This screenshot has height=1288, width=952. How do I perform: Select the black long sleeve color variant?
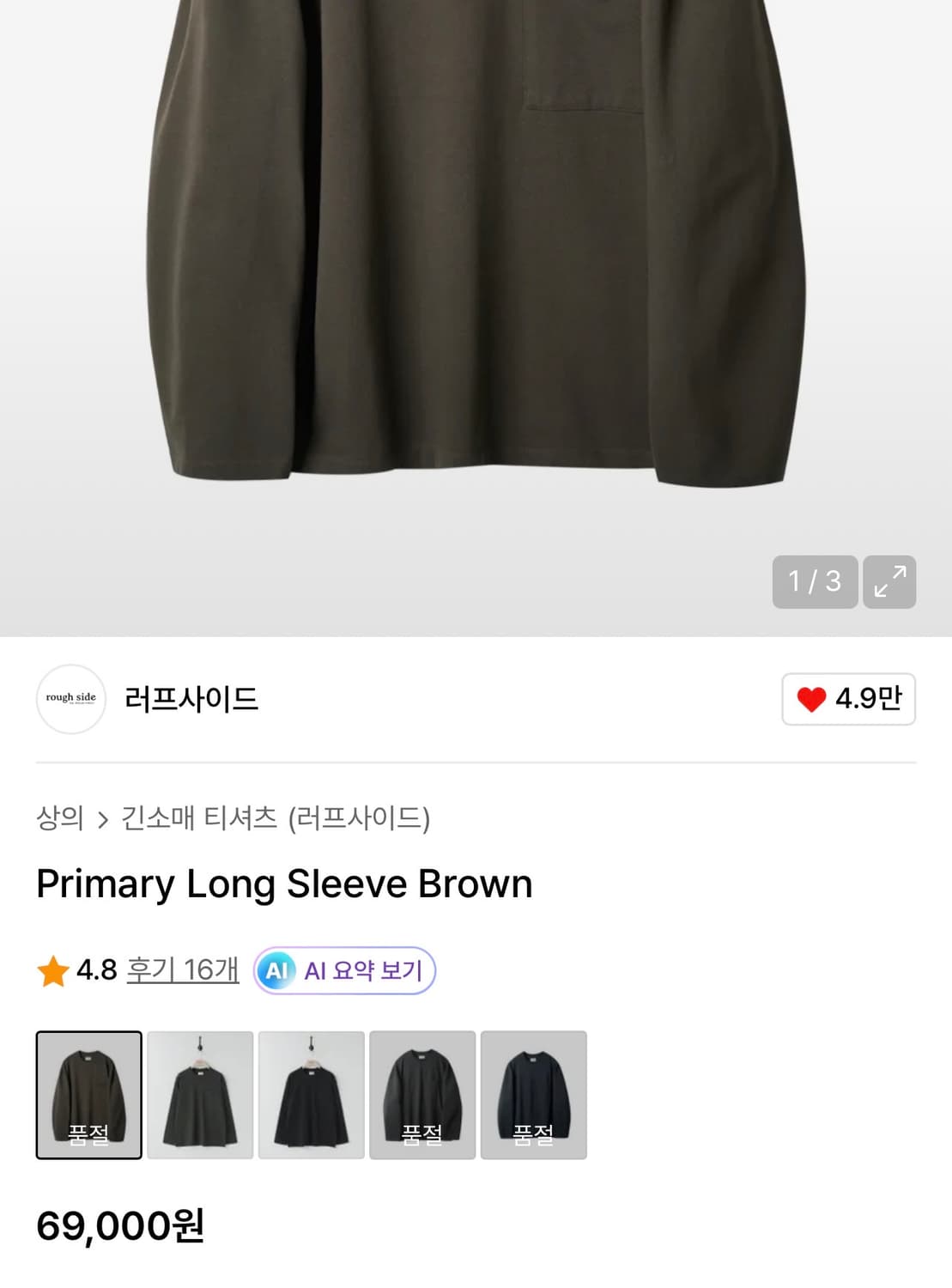click(x=312, y=1094)
